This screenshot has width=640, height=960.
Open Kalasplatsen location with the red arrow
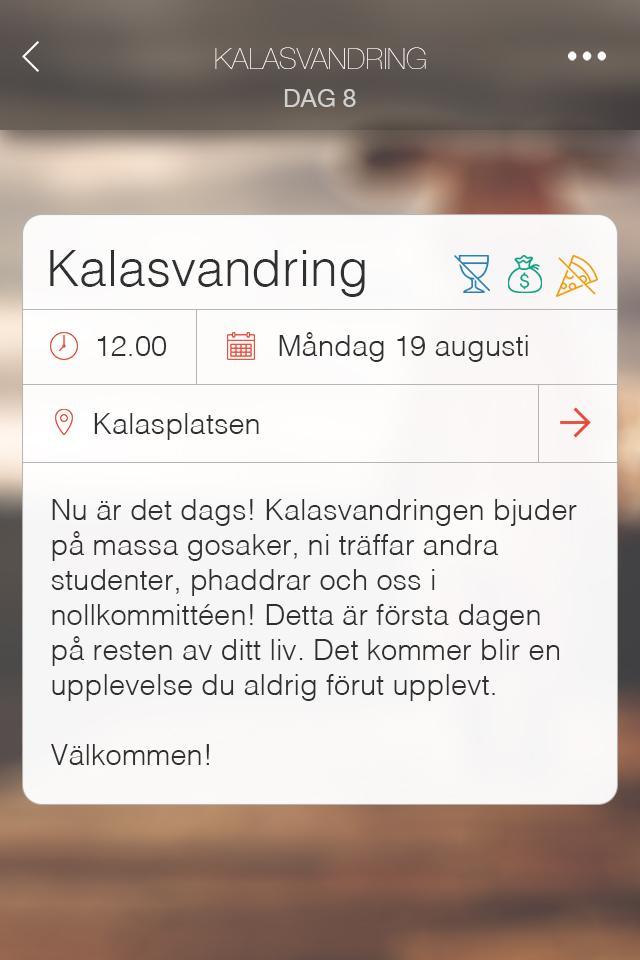coord(576,423)
